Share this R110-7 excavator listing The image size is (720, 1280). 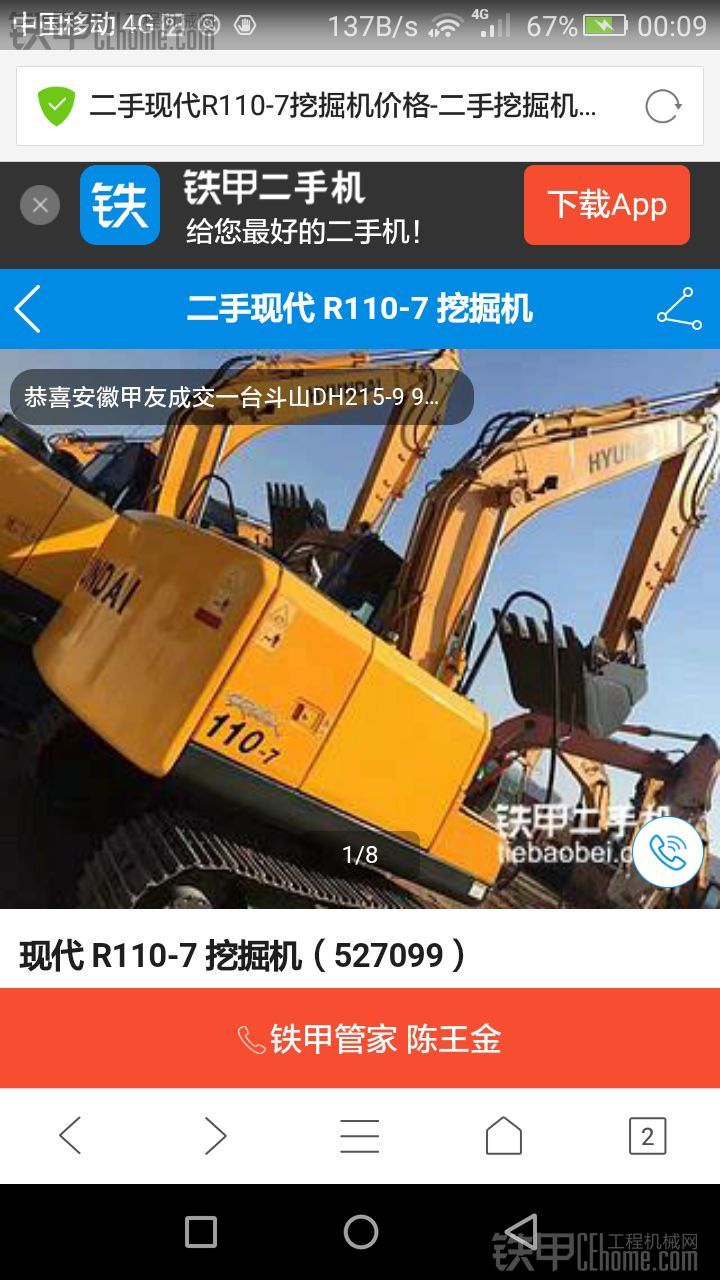pos(680,309)
